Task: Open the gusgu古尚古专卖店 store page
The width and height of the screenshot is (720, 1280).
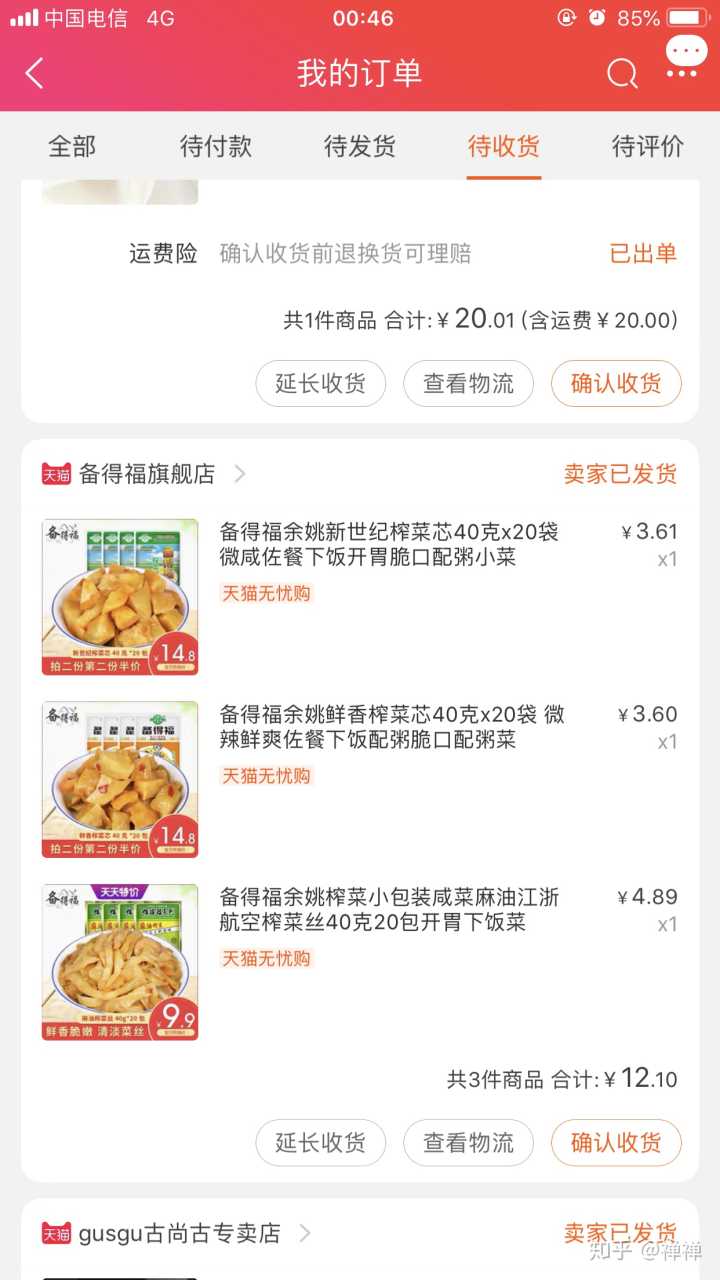Action: tap(180, 1233)
